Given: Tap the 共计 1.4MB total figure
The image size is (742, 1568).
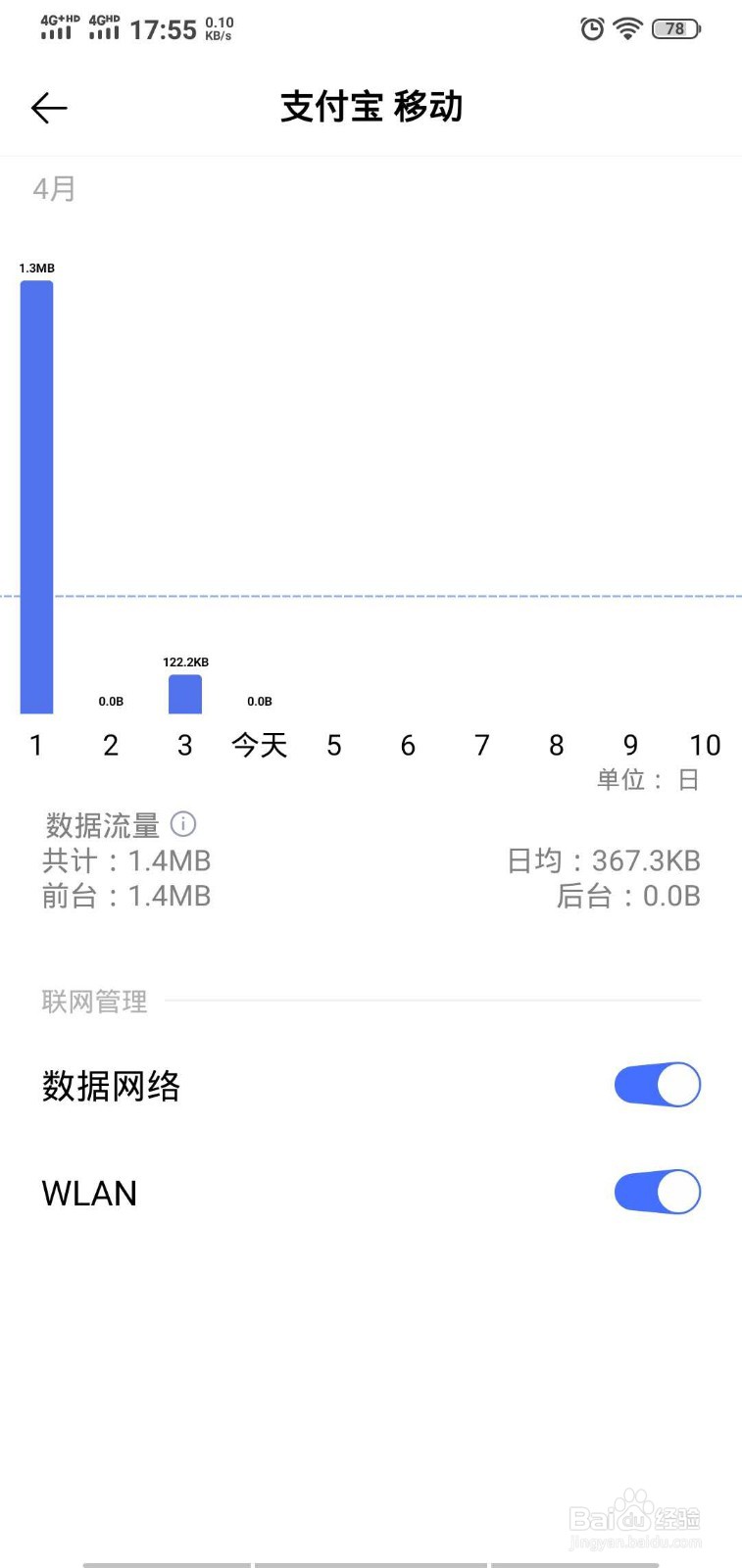Looking at the screenshot, I should [126, 860].
